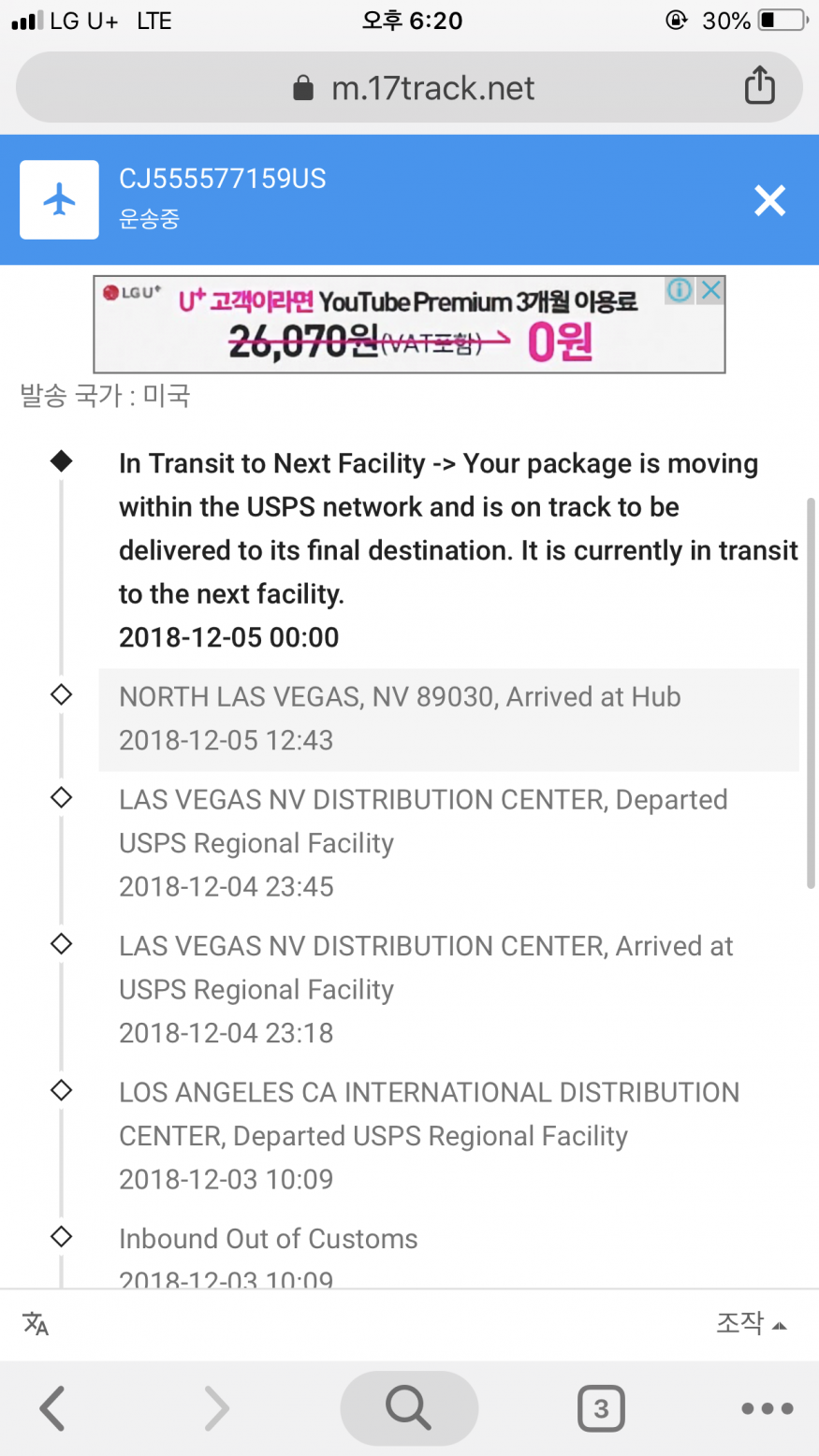Open the tab switcher showing 3 tabs
Viewport: 819px width, 1456px height.
click(x=601, y=1407)
